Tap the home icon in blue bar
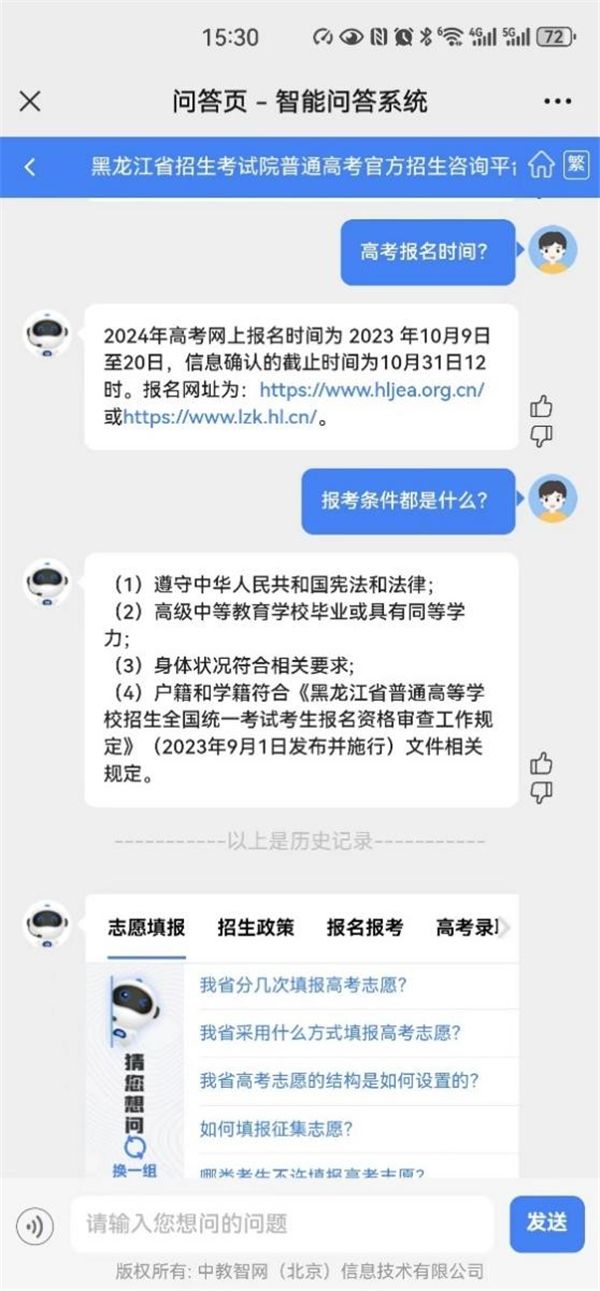This screenshot has height=1291, width=600. (541, 165)
